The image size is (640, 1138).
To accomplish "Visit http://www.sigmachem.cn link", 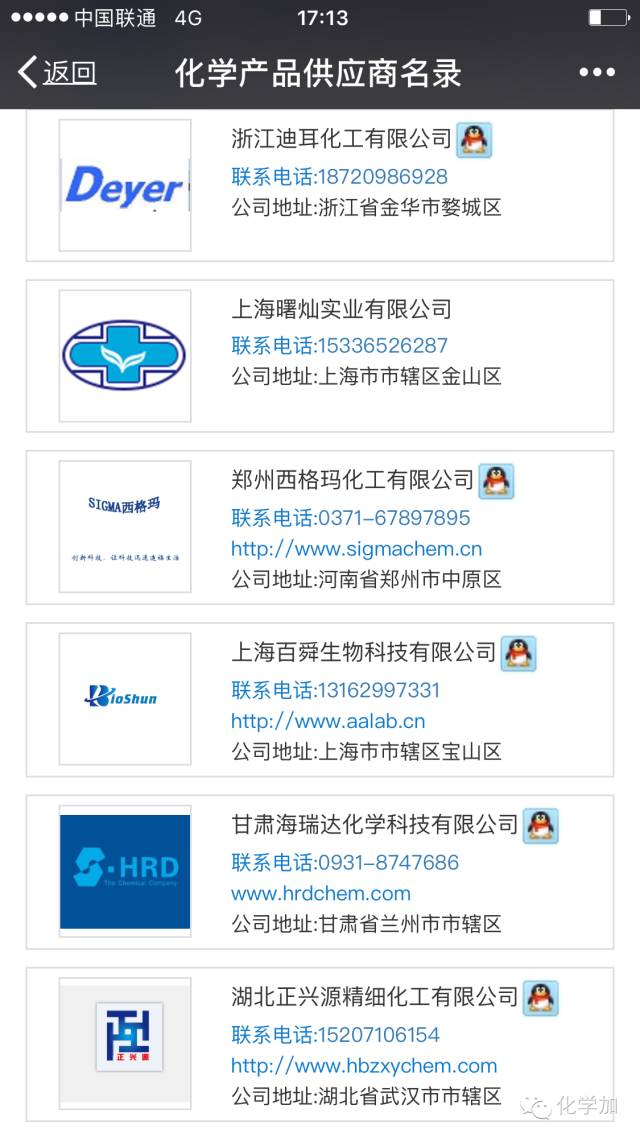I will [x=356, y=549].
